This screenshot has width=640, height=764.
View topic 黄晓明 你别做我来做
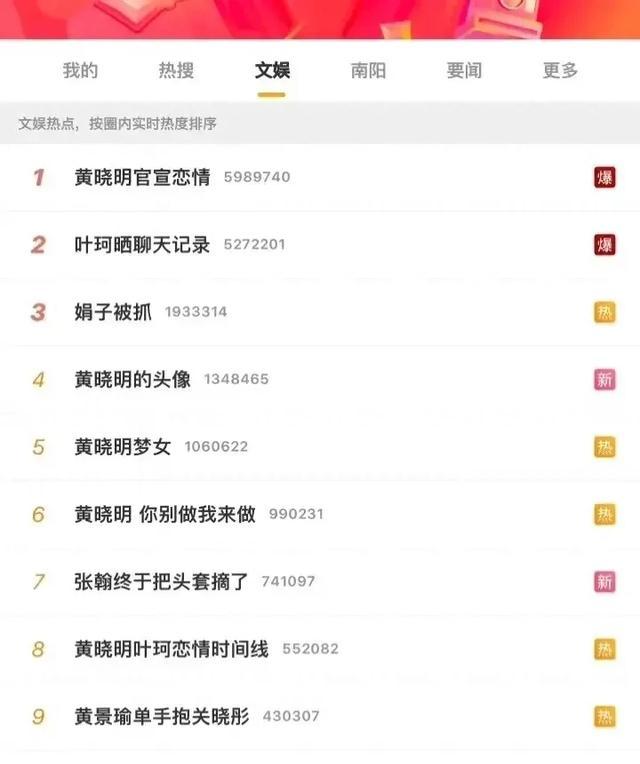point(165,514)
